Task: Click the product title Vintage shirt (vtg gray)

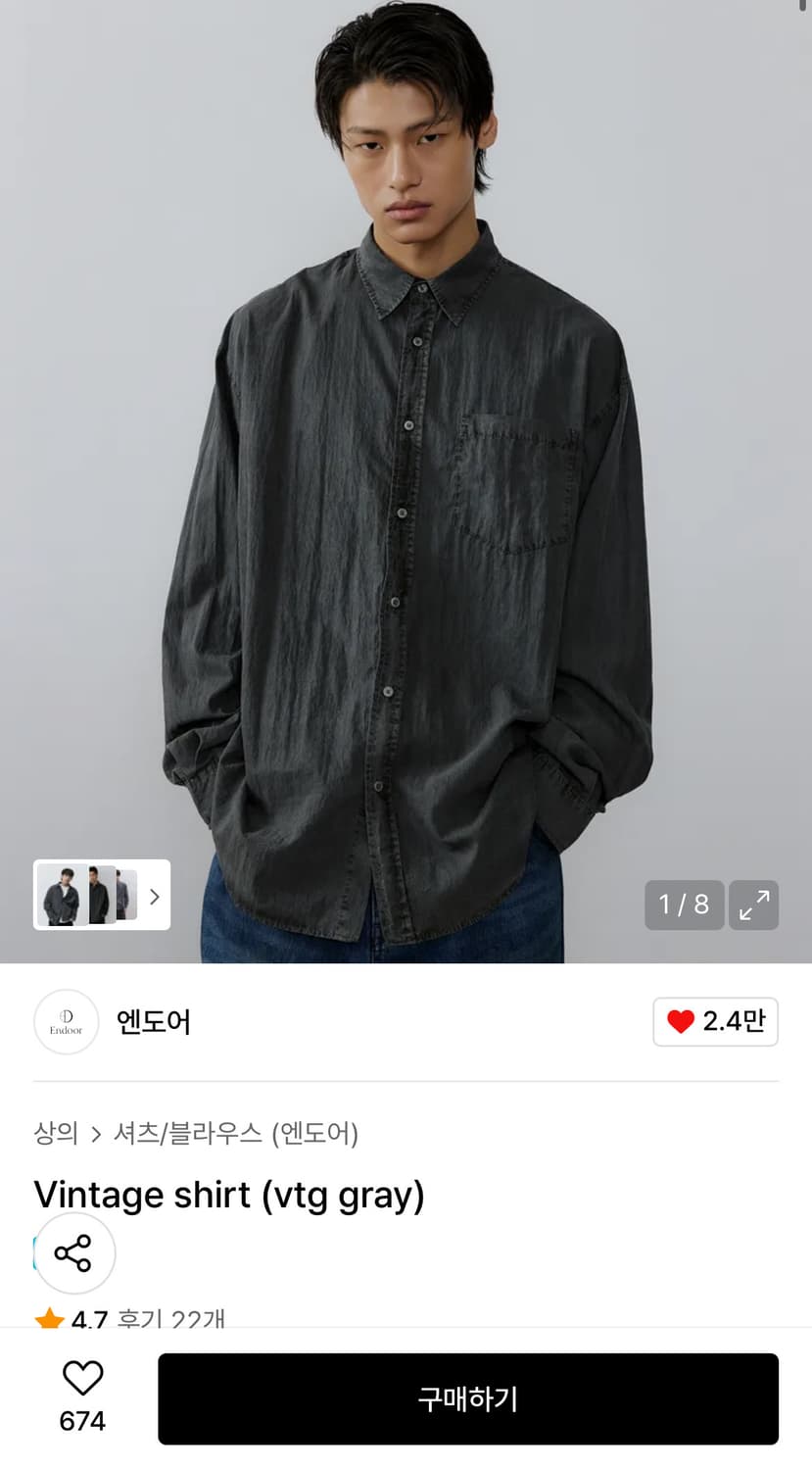Action: point(229,1195)
